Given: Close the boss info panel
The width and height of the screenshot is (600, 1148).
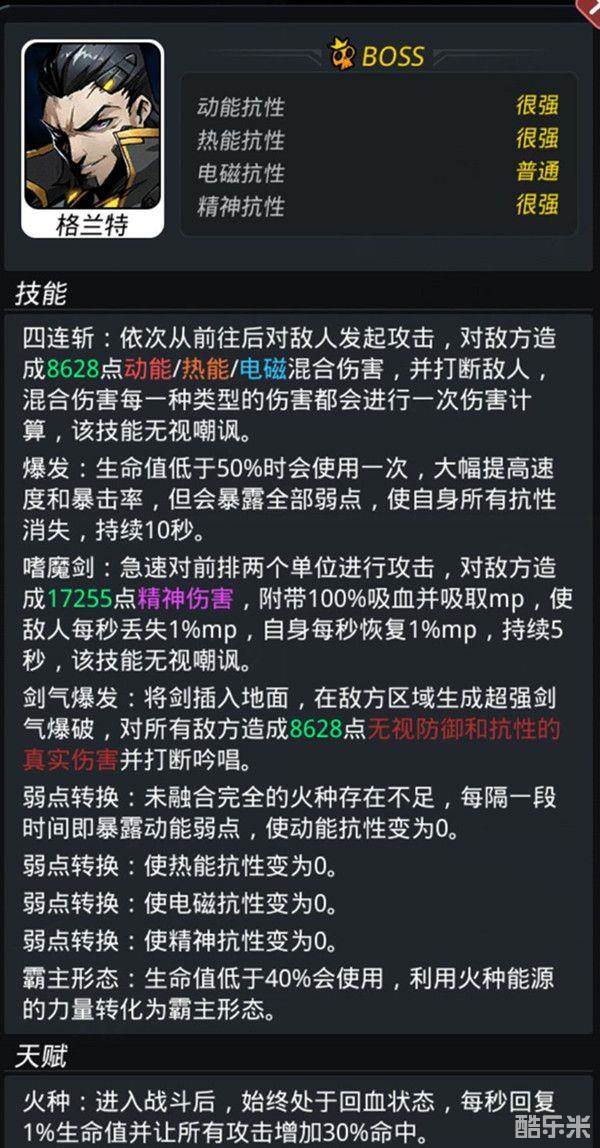Looking at the screenshot, I should (590, 8).
